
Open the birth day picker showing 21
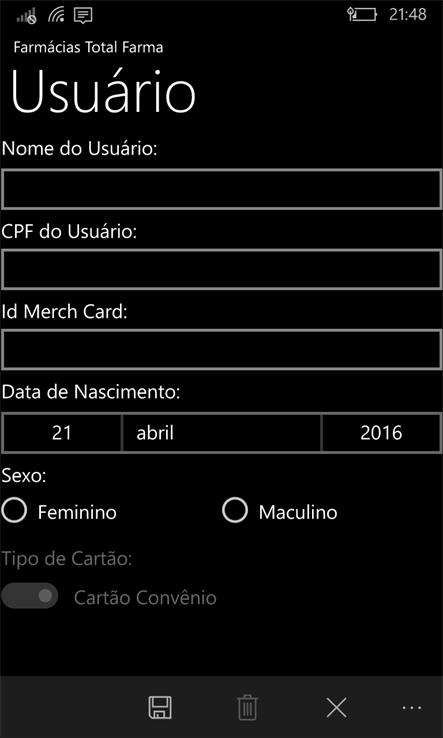tap(62, 433)
